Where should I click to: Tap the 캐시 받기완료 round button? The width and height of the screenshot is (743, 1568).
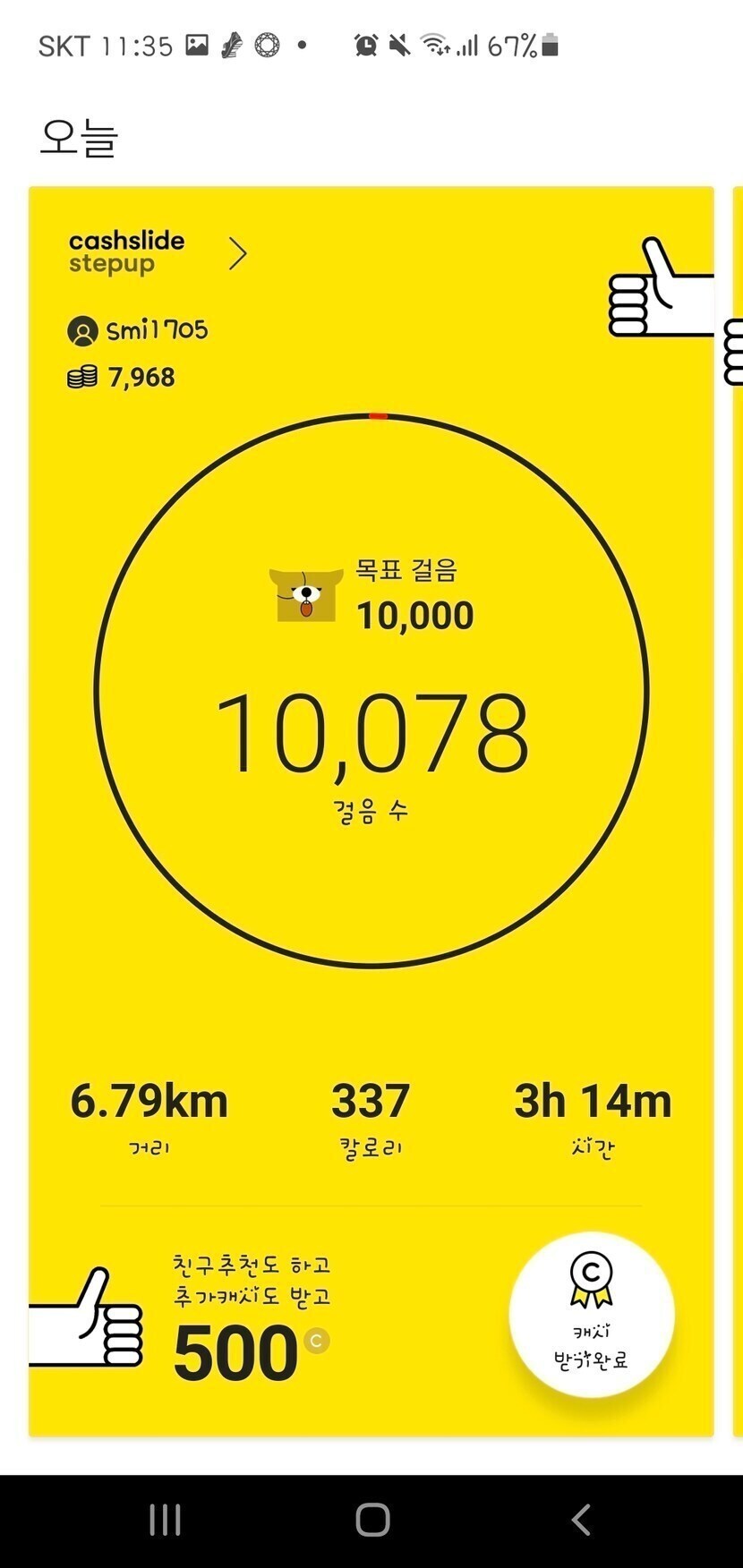click(x=591, y=1314)
